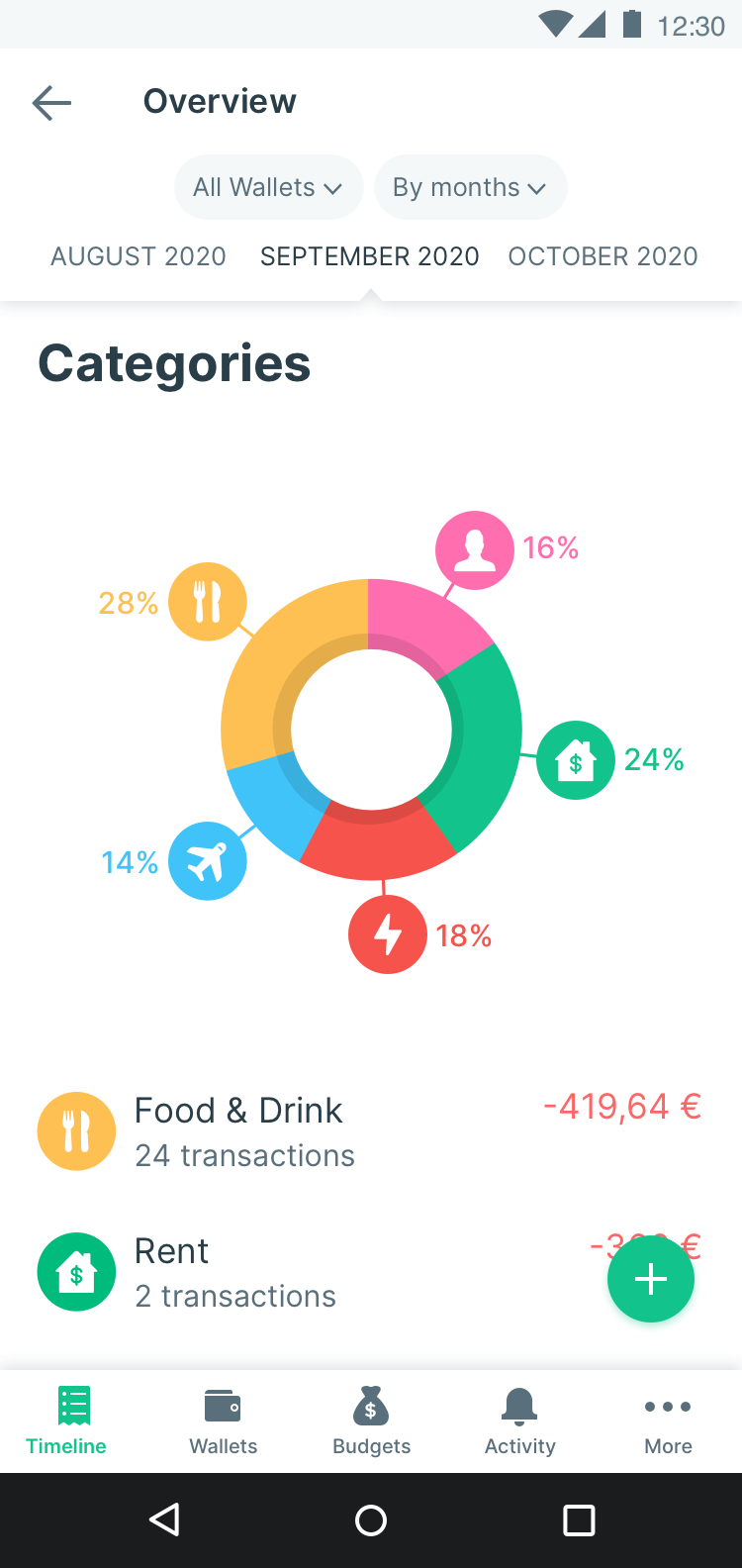Viewport: 742px width, 1568px height.
Task: Switch to the October 2020 tab
Action: click(x=603, y=256)
